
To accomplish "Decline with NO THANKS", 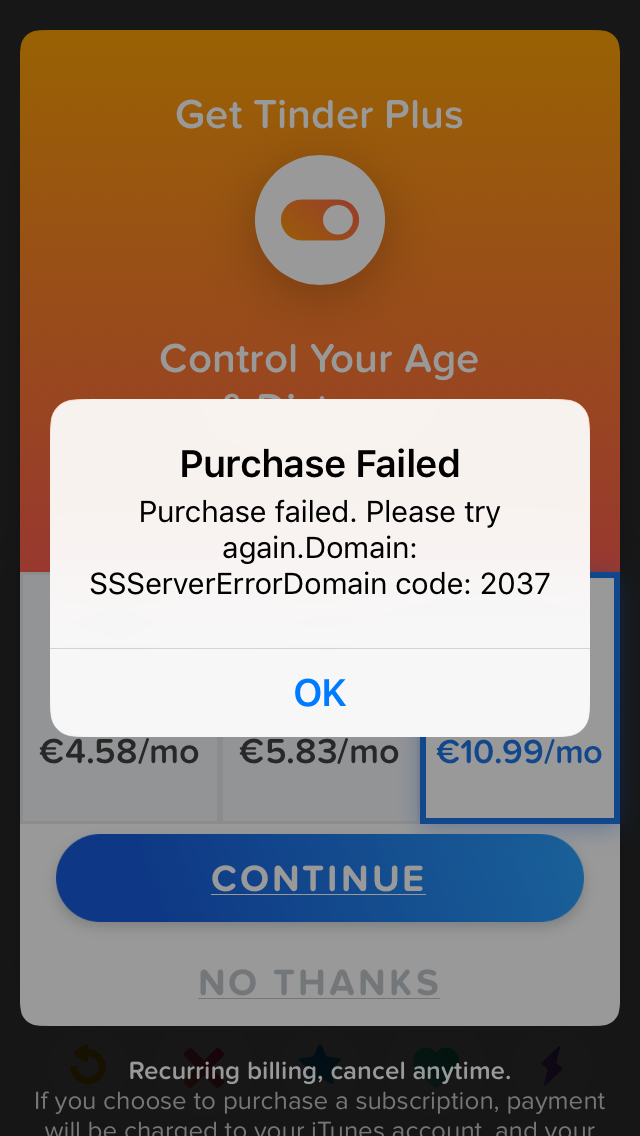I will [x=319, y=983].
